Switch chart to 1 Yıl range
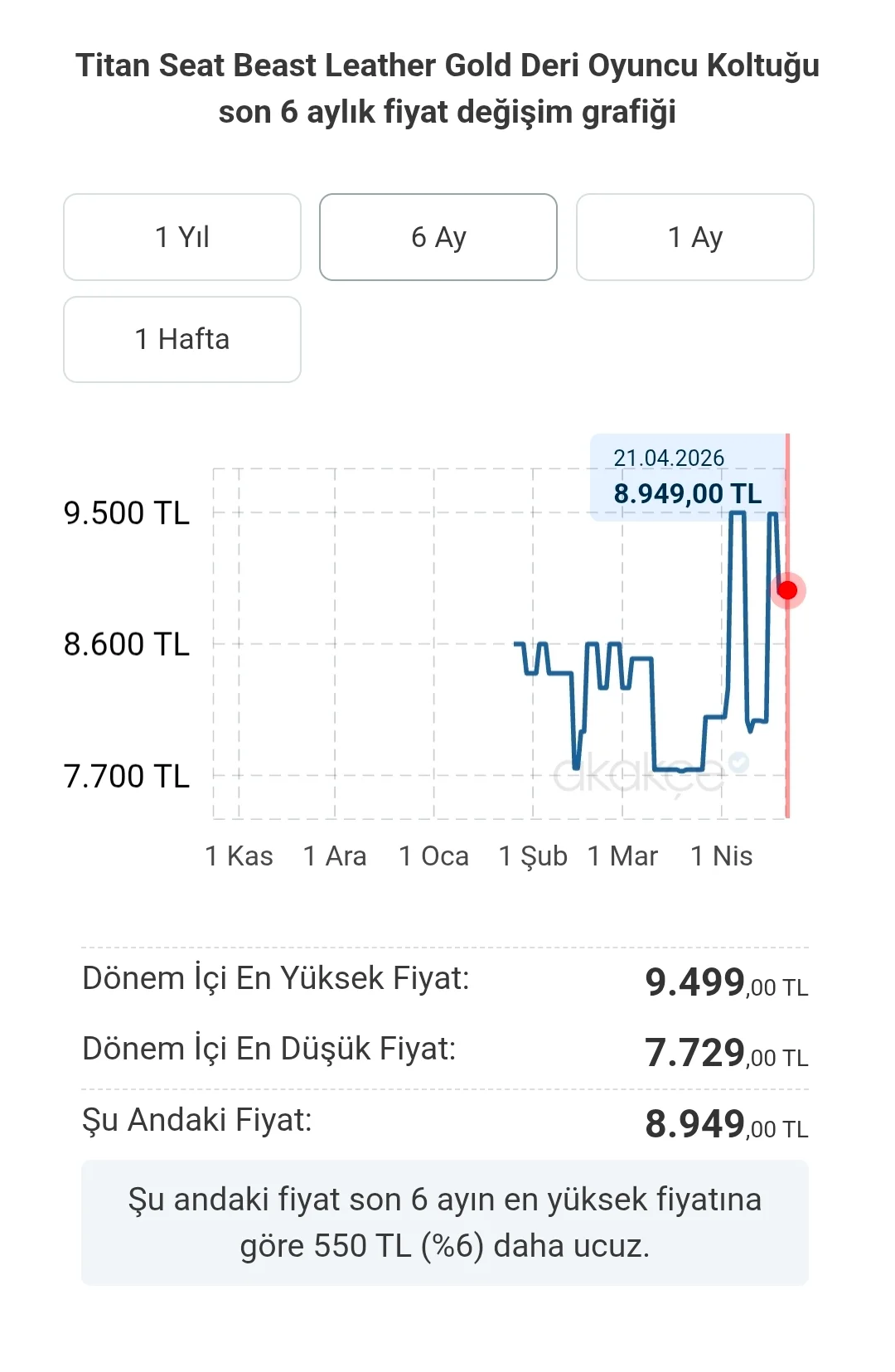Image resolution: width=895 pixels, height=1372 pixels. click(x=182, y=237)
